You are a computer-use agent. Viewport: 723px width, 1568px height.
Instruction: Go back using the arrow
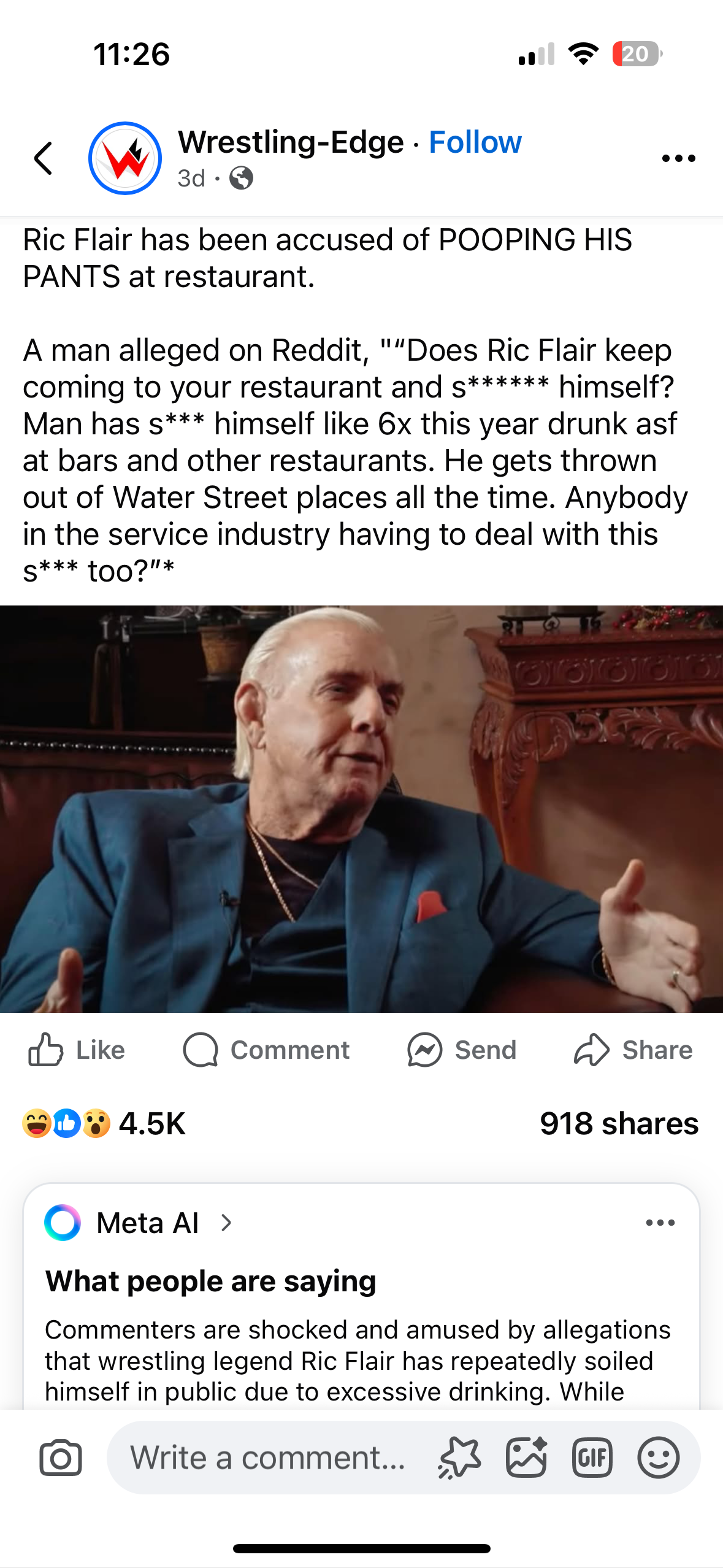click(44, 158)
